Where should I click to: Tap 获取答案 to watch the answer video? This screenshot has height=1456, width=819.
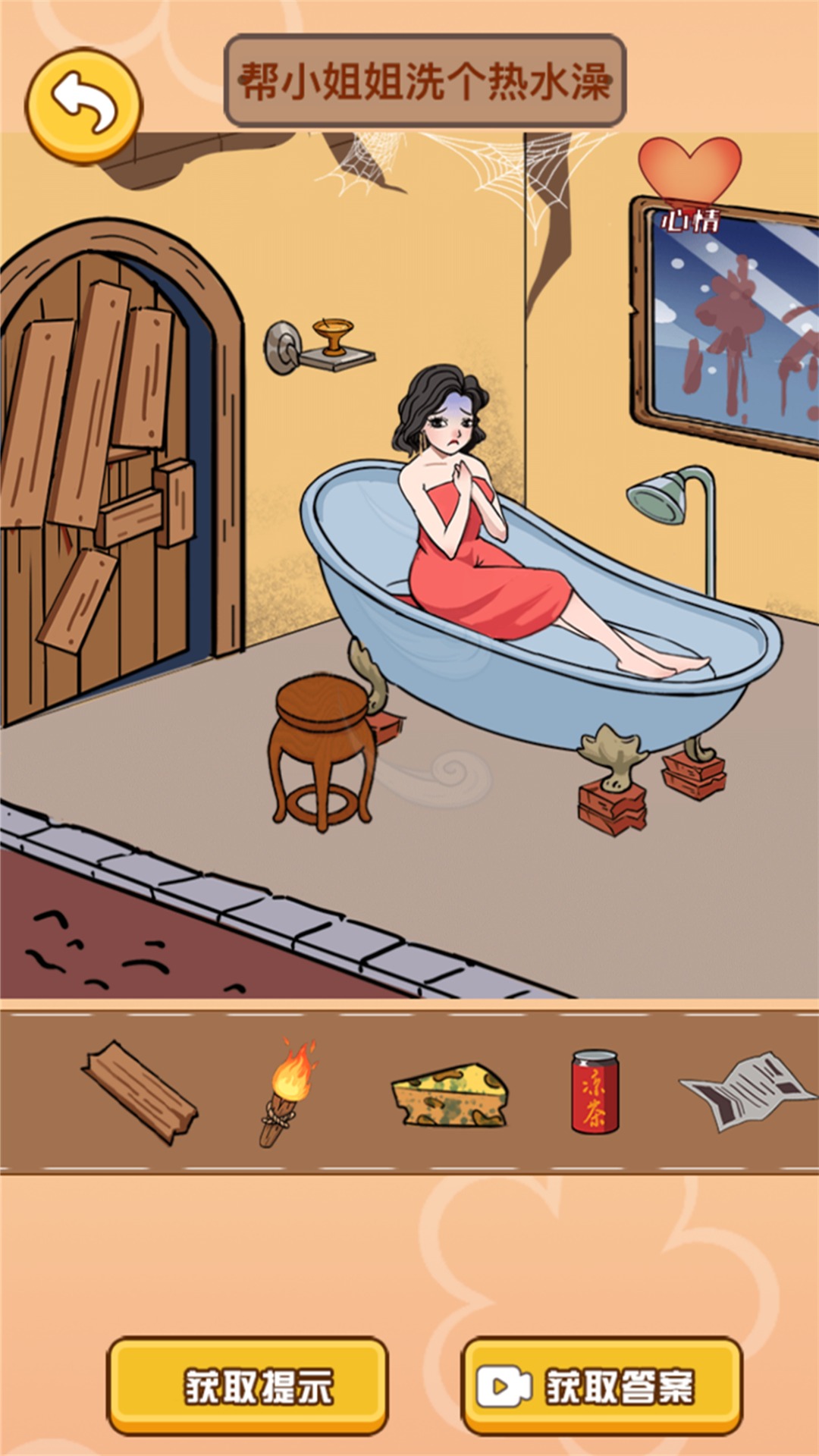point(602,1387)
